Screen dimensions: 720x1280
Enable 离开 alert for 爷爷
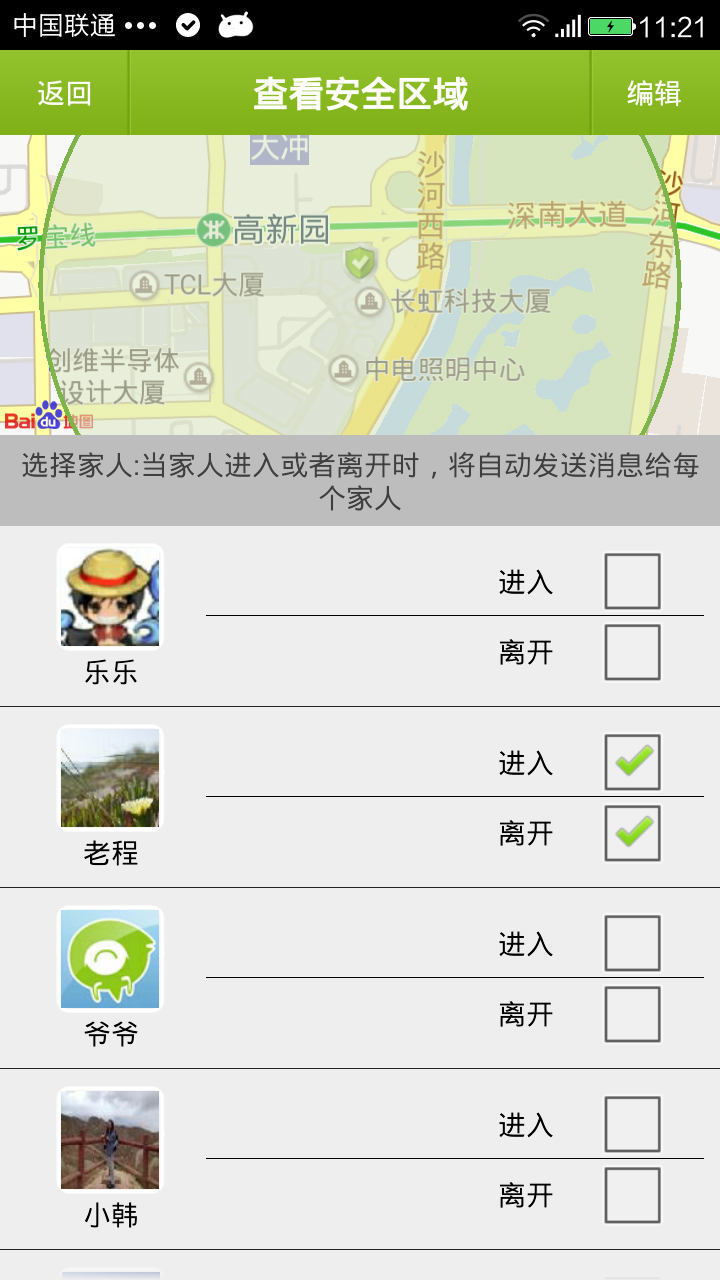632,1014
